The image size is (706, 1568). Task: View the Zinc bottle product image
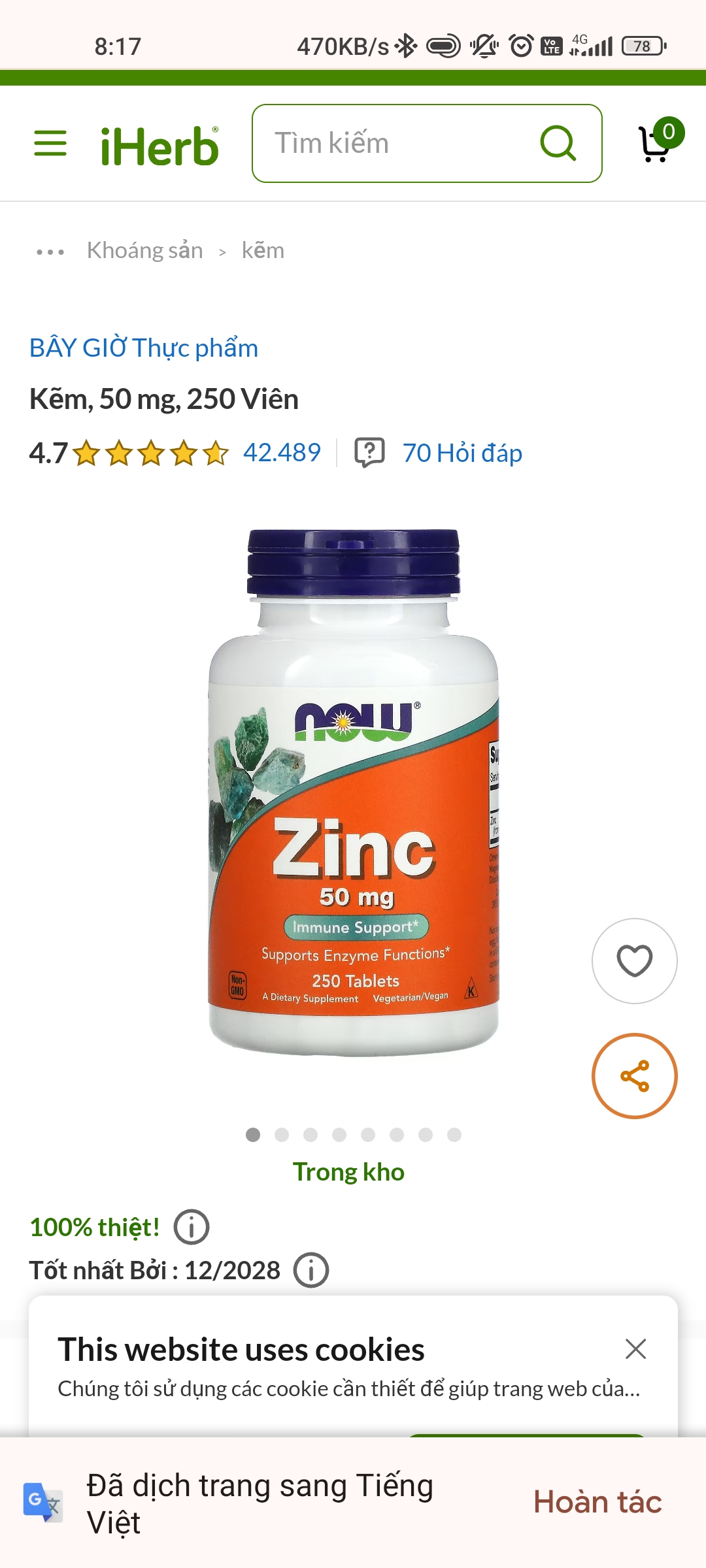coord(354,791)
